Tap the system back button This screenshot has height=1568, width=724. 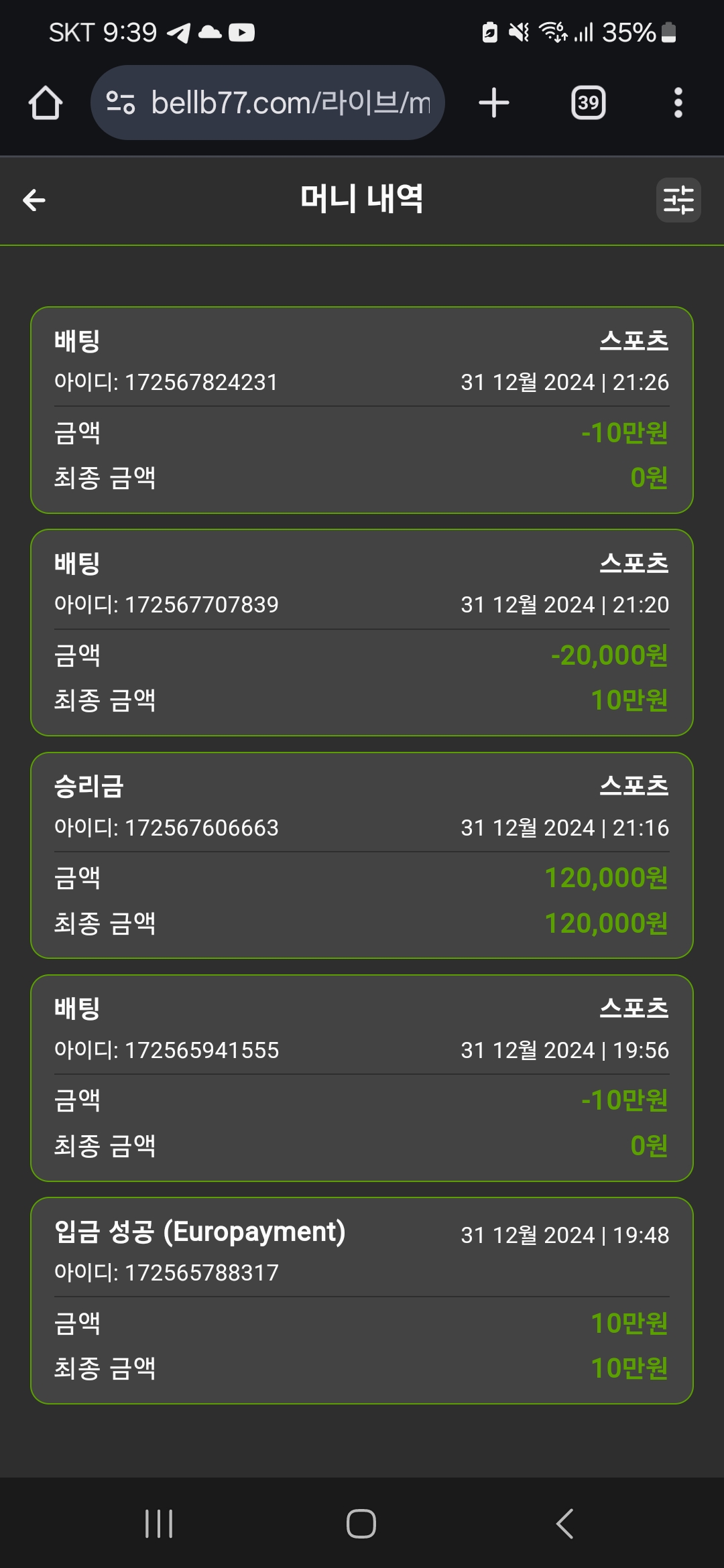564,1524
